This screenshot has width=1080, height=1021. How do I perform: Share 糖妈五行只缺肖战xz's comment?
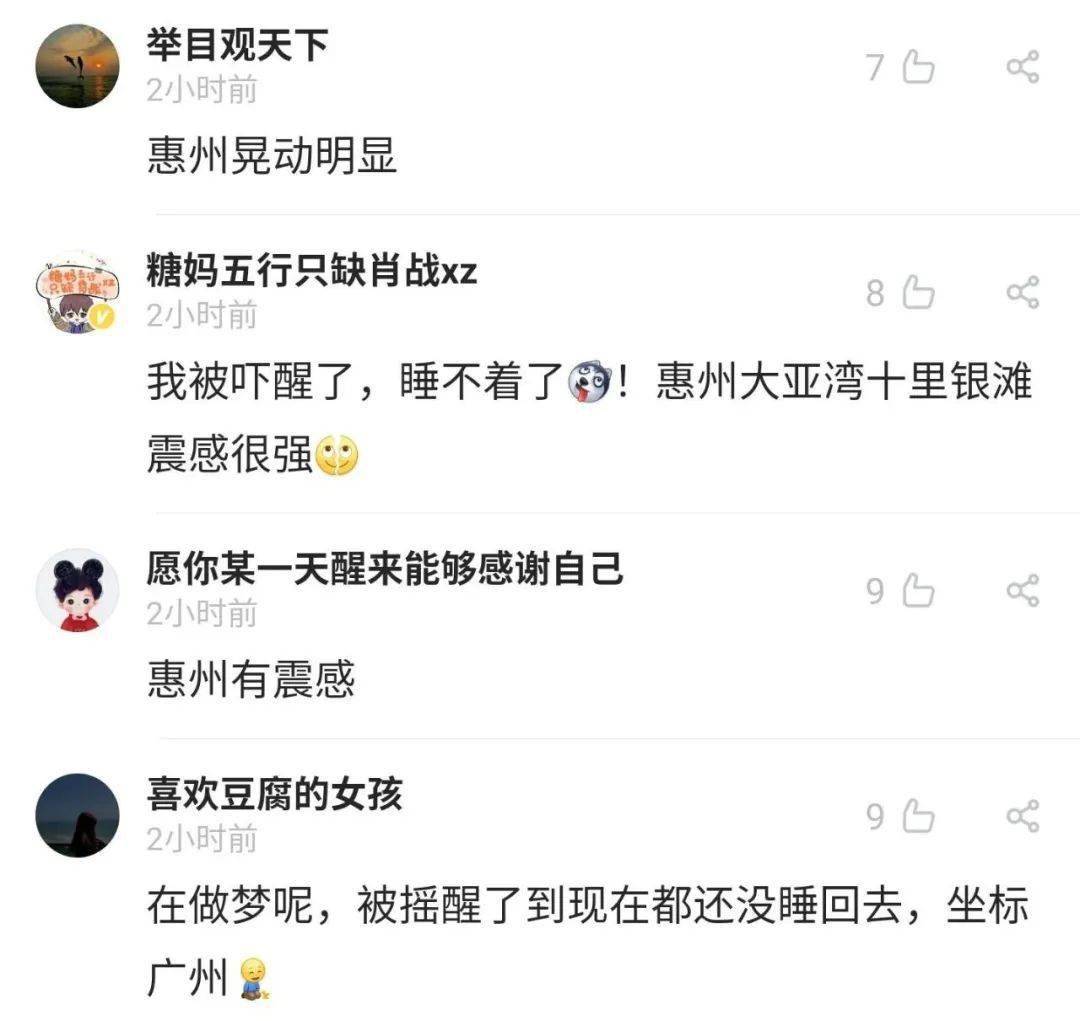1022,293
